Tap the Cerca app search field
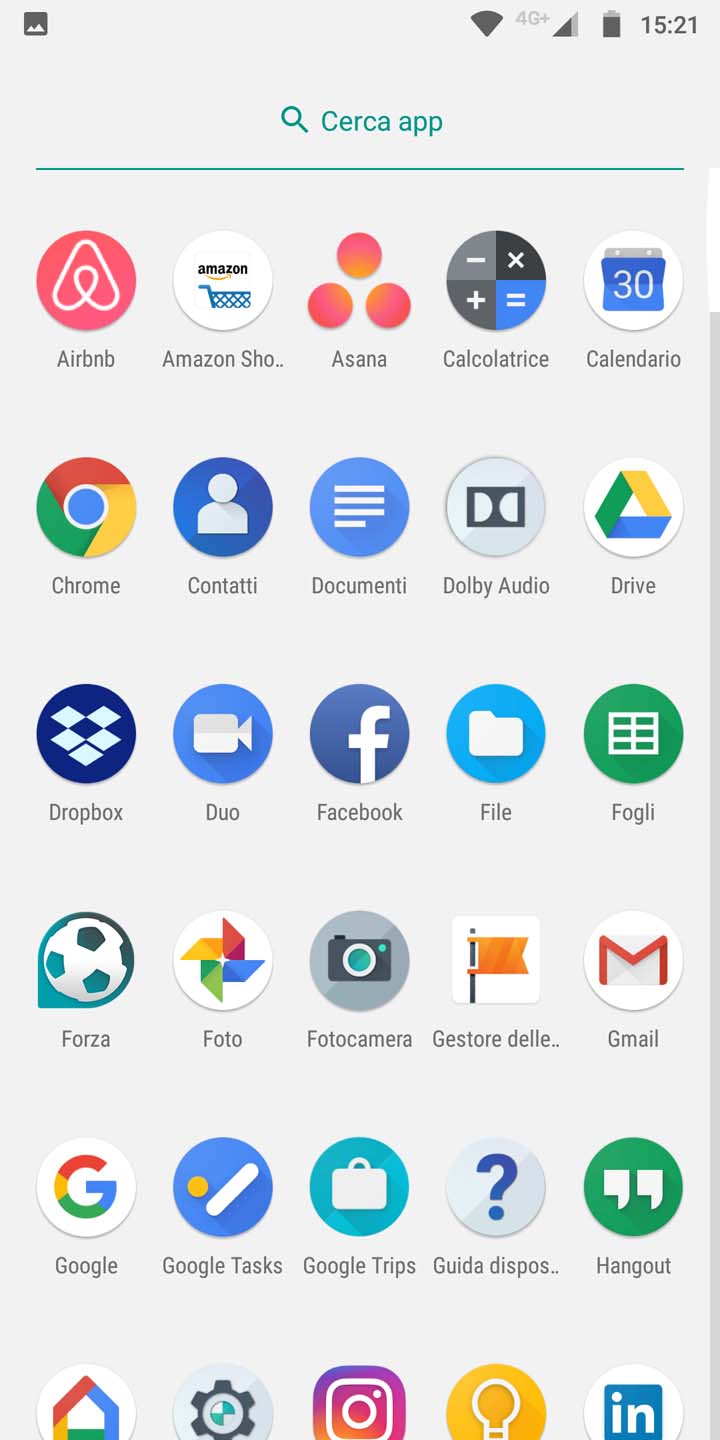Screen dimensions: 720x1440 tap(360, 121)
